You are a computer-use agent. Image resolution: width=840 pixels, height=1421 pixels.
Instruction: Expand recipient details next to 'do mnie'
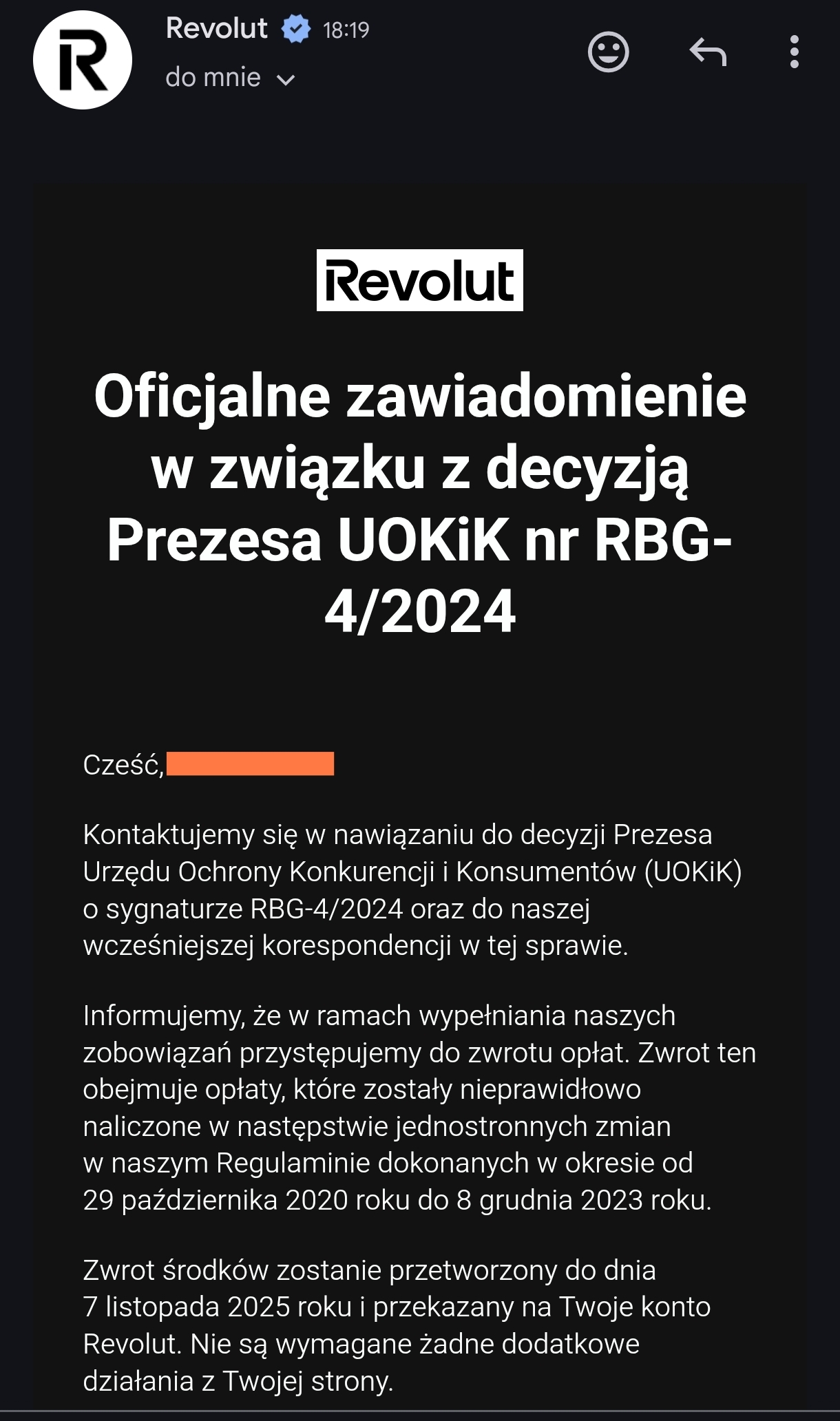(x=285, y=80)
